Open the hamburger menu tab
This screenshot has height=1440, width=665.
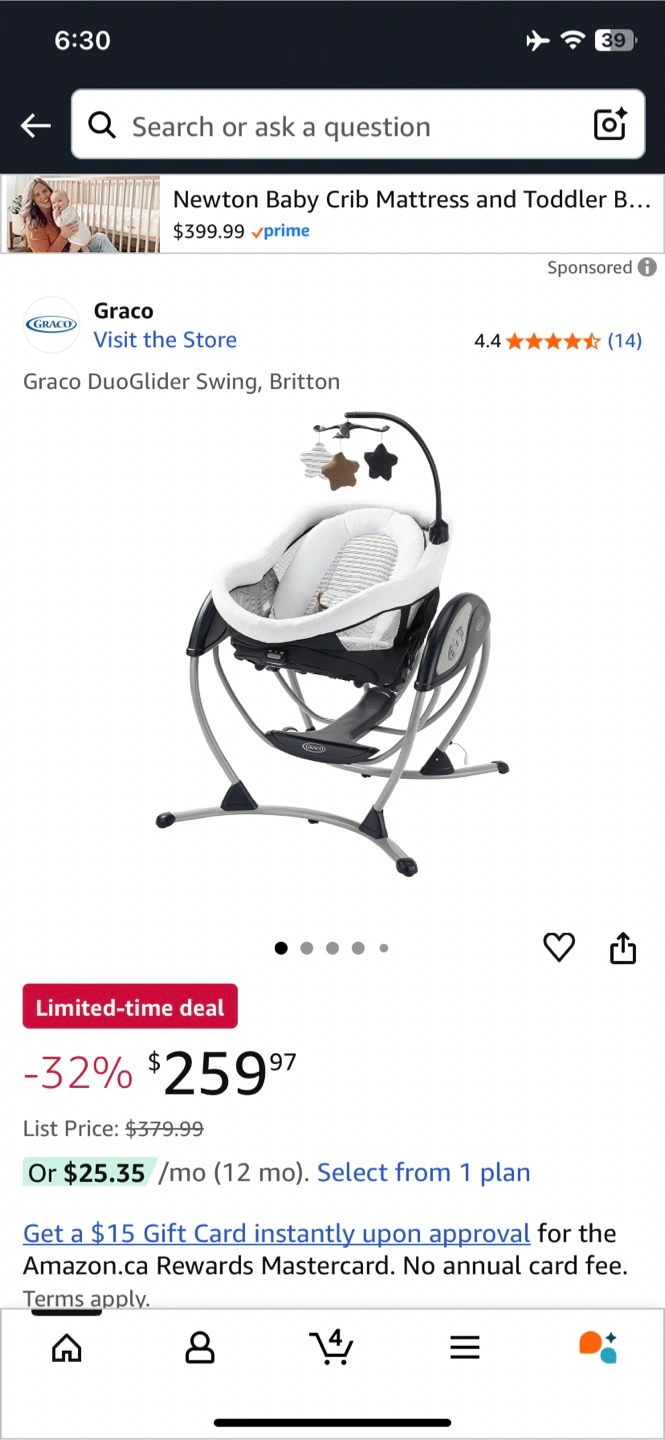coord(465,1348)
